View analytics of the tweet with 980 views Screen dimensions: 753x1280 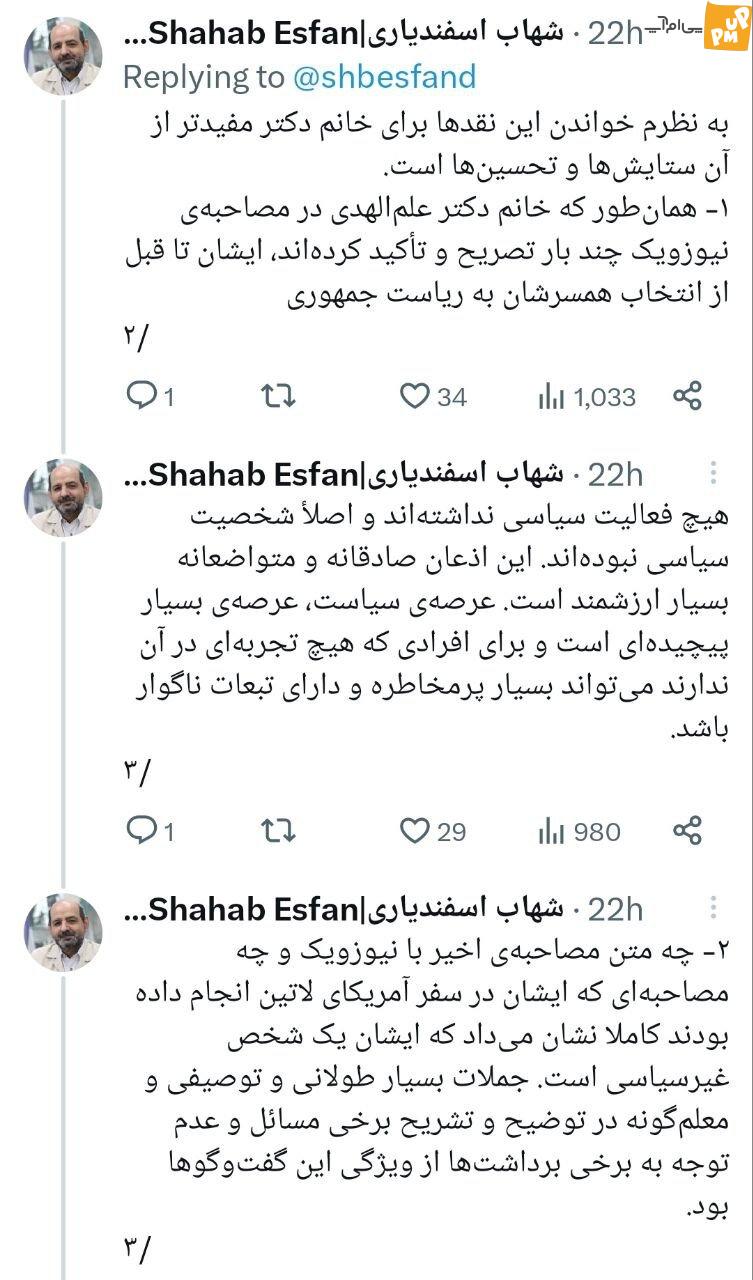579,831
